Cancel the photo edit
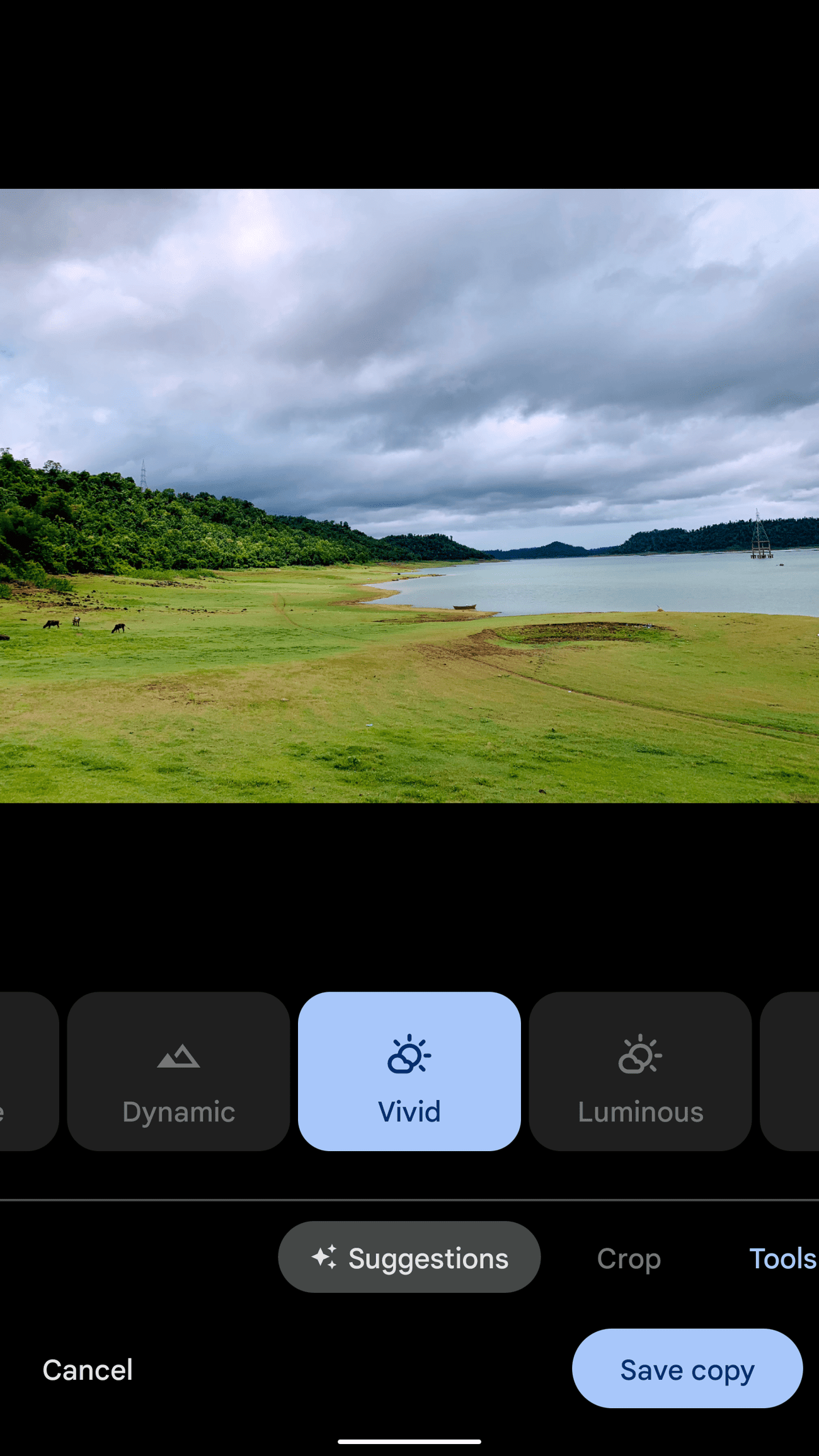Image resolution: width=819 pixels, height=1456 pixels. tap(88, 1370)
